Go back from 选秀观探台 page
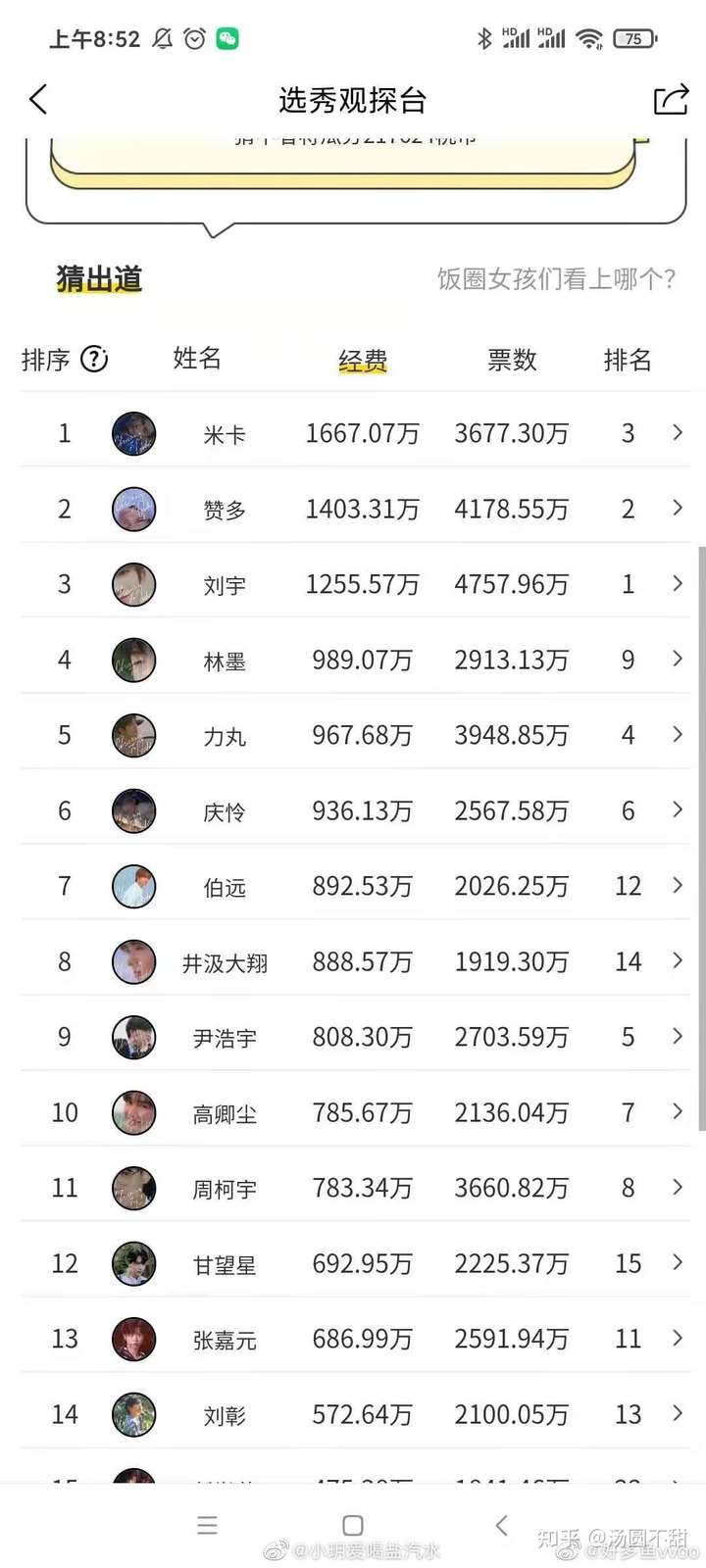The height and width of the screenshot is (1568, 706). pos(38,99)
